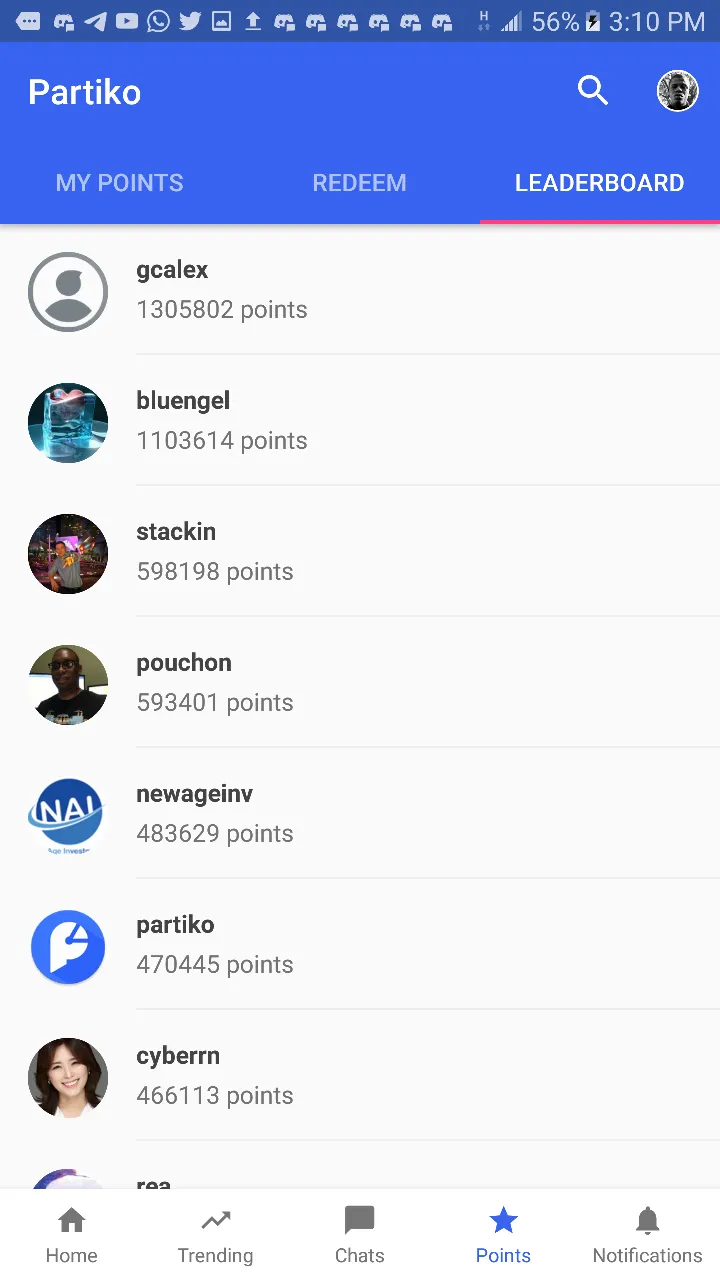Open pouchon's leaderboard entry

point(360,683)
